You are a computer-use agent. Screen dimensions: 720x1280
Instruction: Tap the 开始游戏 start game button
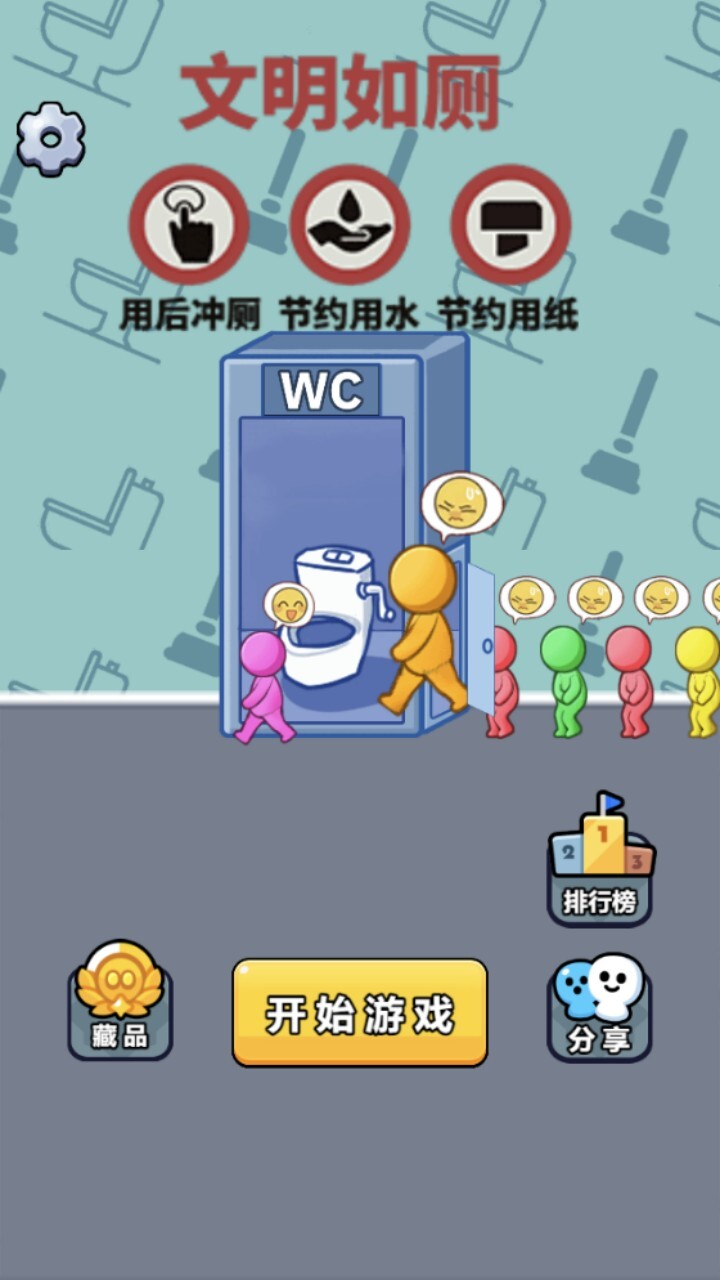click(360, 1012)
